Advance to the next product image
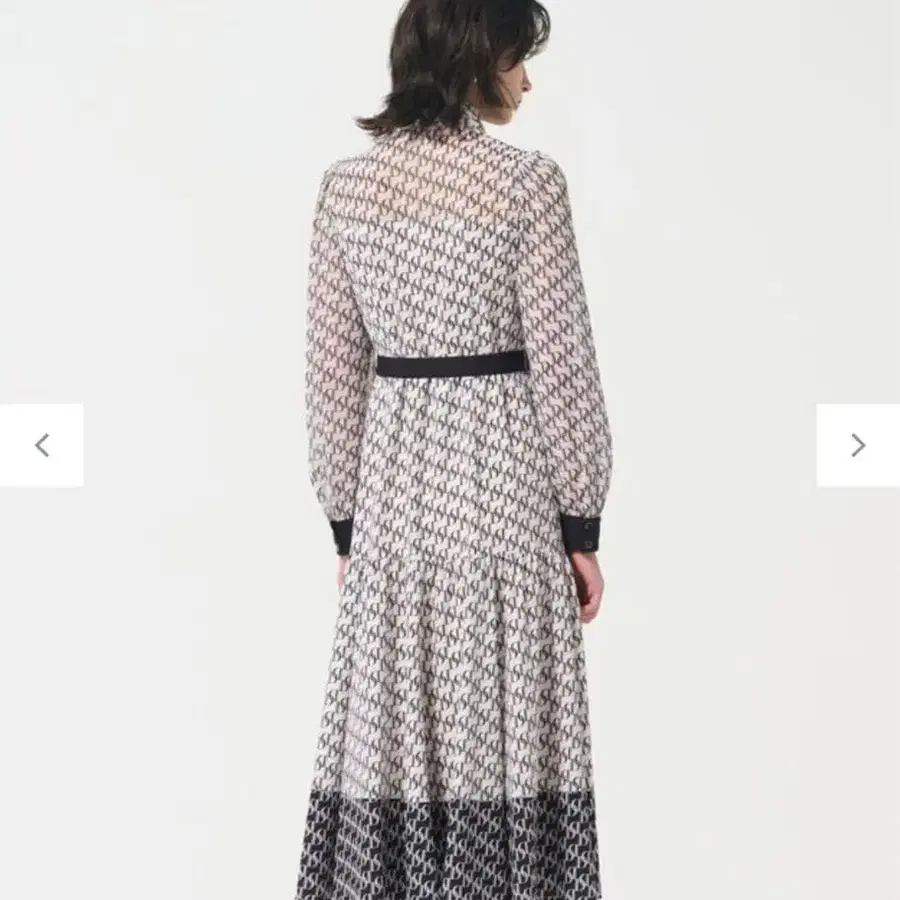This screenshot has height=900, width=900. (x=858, y=445)
